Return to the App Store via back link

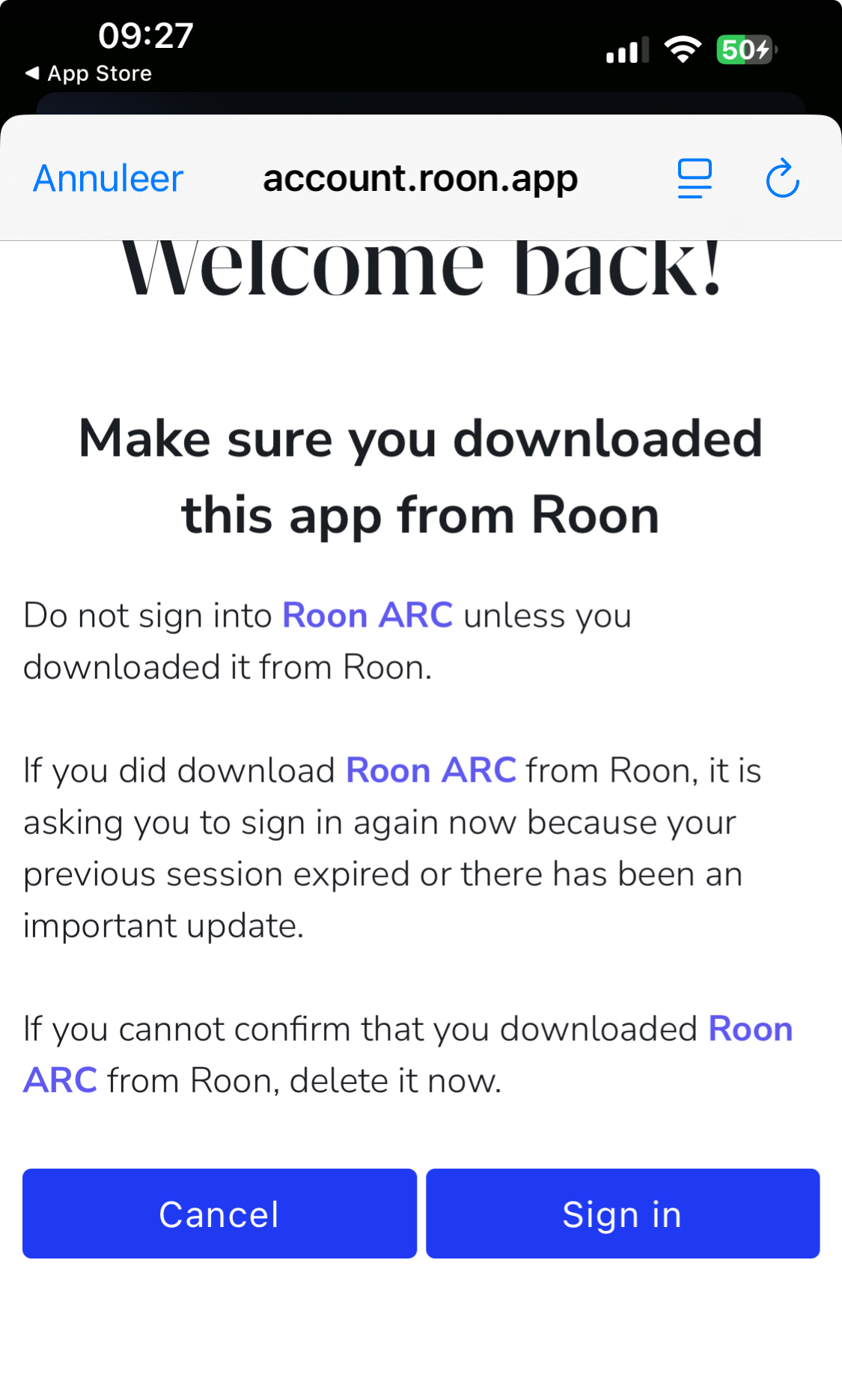88,73
